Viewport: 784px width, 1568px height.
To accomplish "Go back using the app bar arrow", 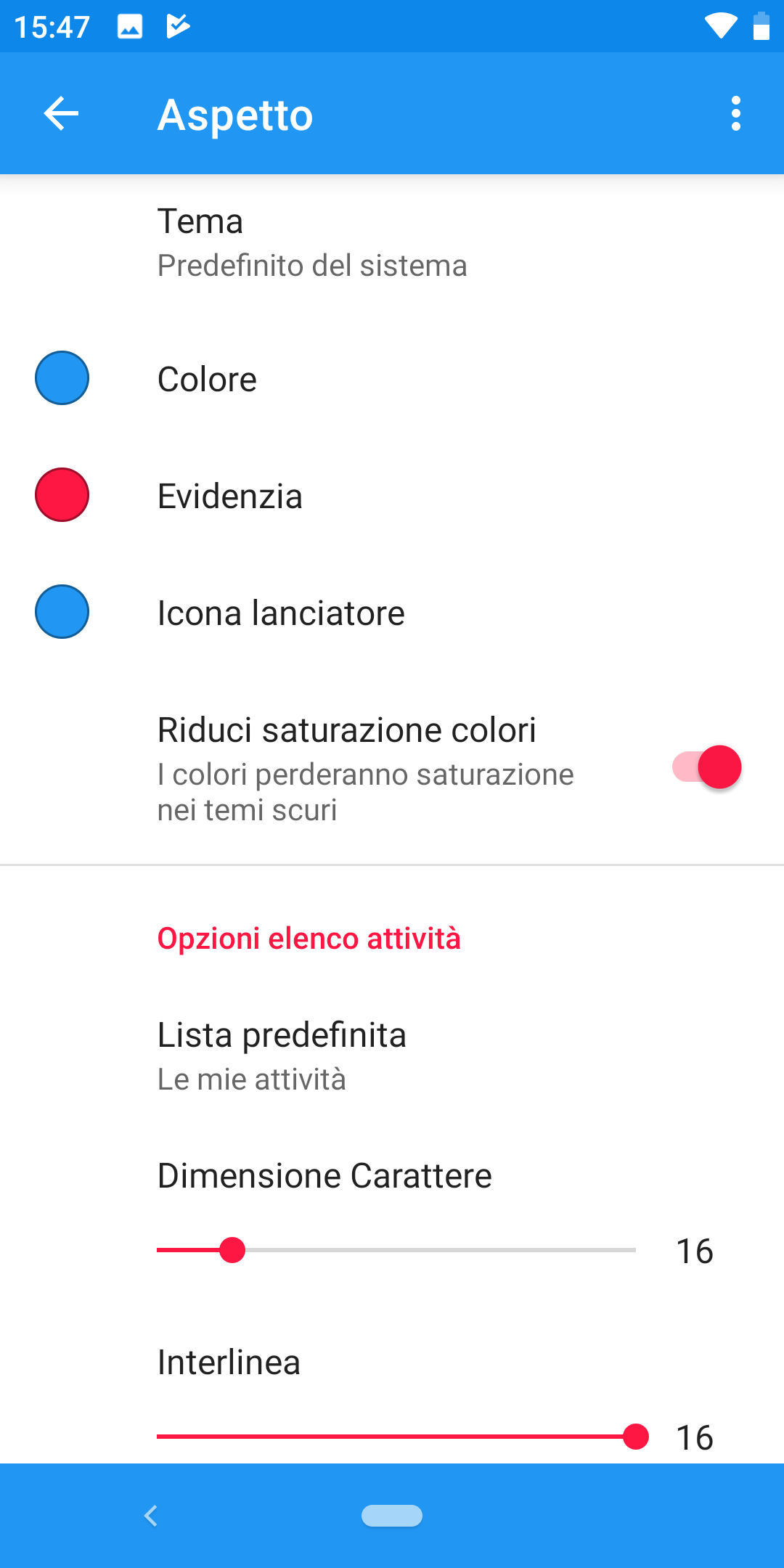I will click(61, 114).
